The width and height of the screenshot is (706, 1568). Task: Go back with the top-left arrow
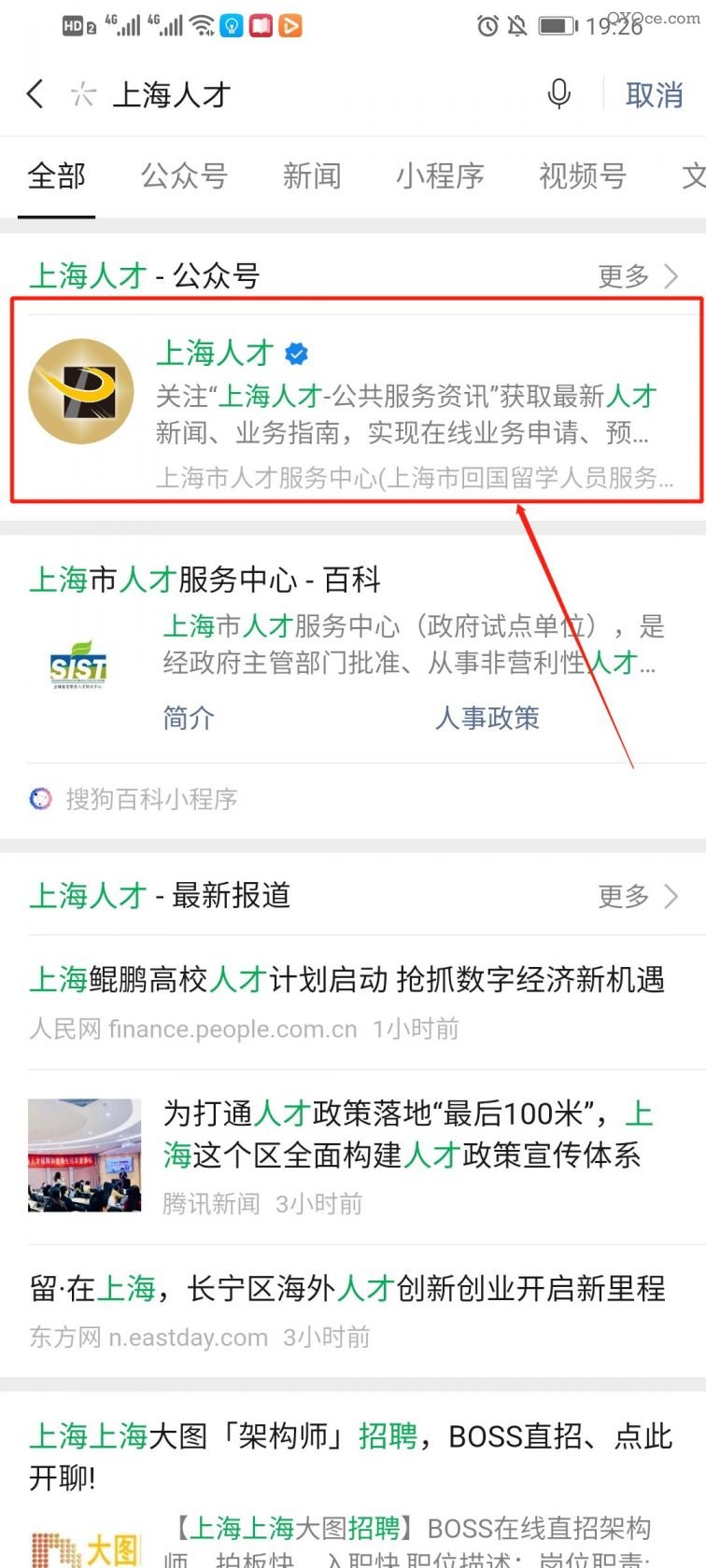pos(35,94)
